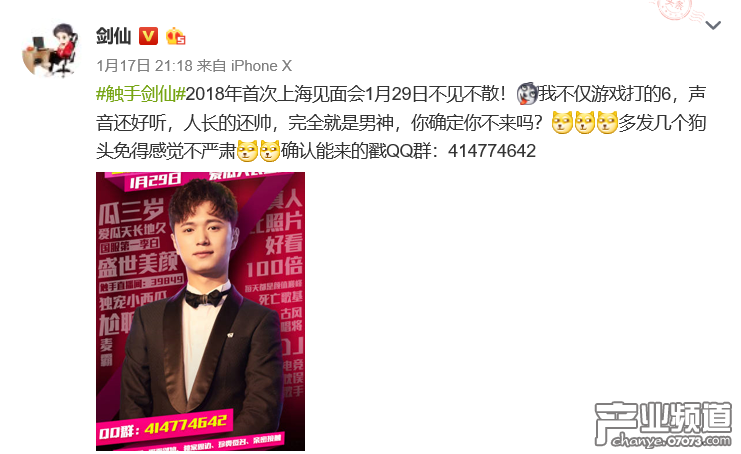This screenshot has width=741, height=454.
Task: View the attached poster image full size
Action: pos(200,308)
